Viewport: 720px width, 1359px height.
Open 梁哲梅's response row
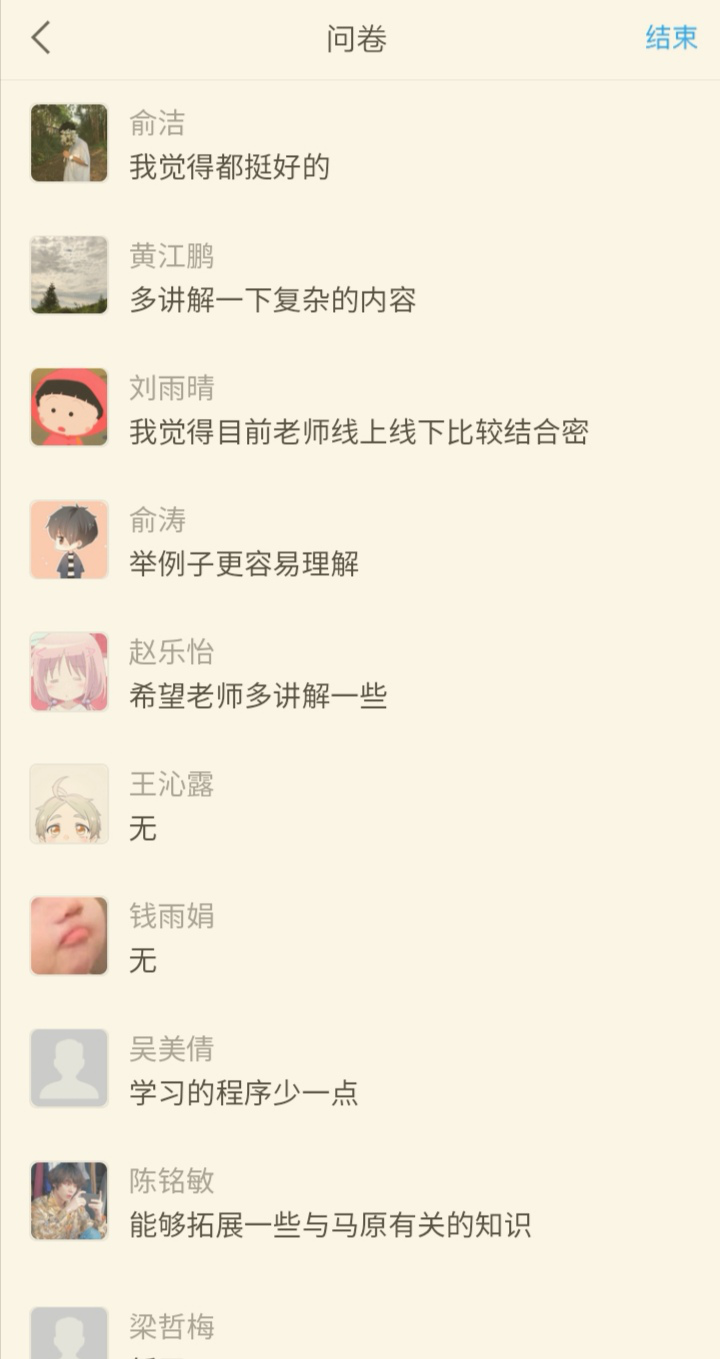click(x=360, y=1332)
